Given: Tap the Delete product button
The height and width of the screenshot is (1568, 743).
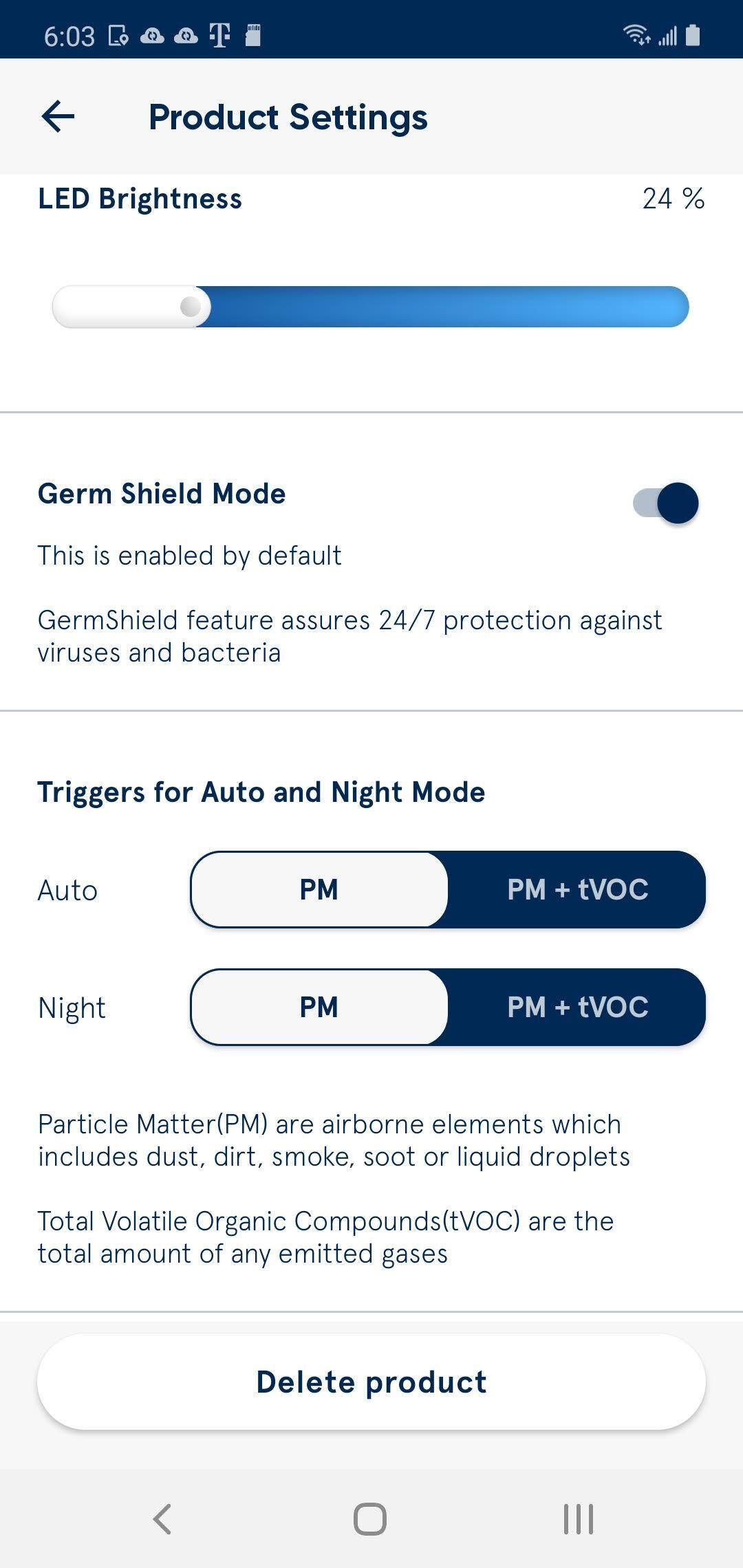Looking at the screenshot, I should (371, 1382).
